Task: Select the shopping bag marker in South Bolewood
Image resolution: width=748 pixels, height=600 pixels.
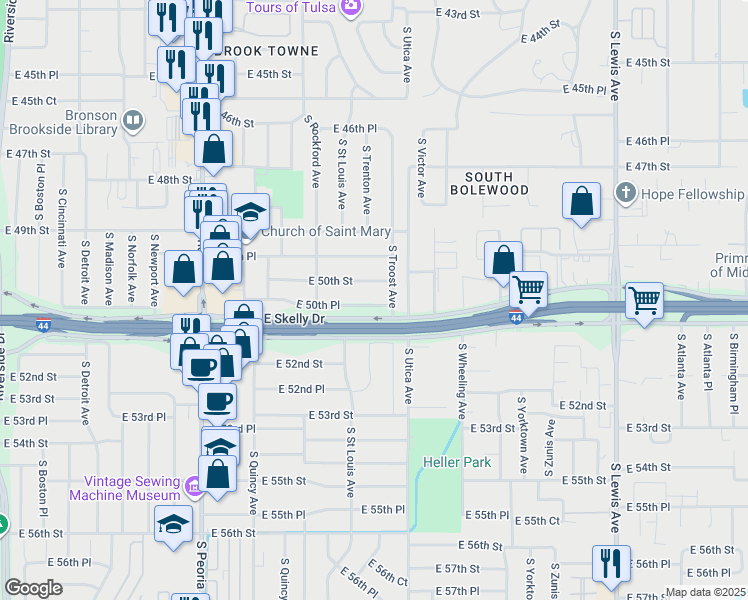Action: point(581,201)
